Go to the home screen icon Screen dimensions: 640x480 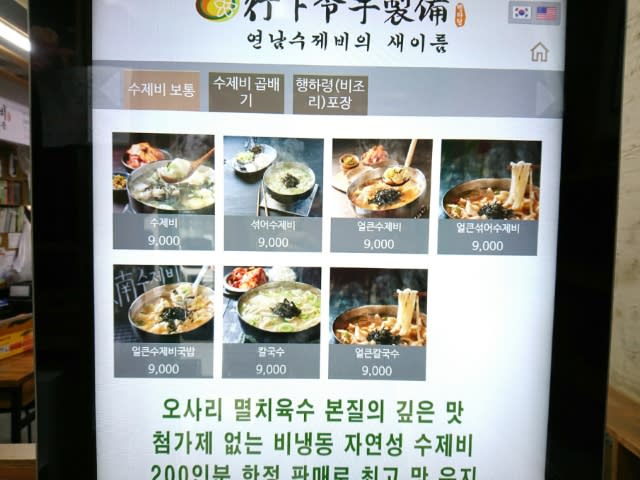coord(540,52)
